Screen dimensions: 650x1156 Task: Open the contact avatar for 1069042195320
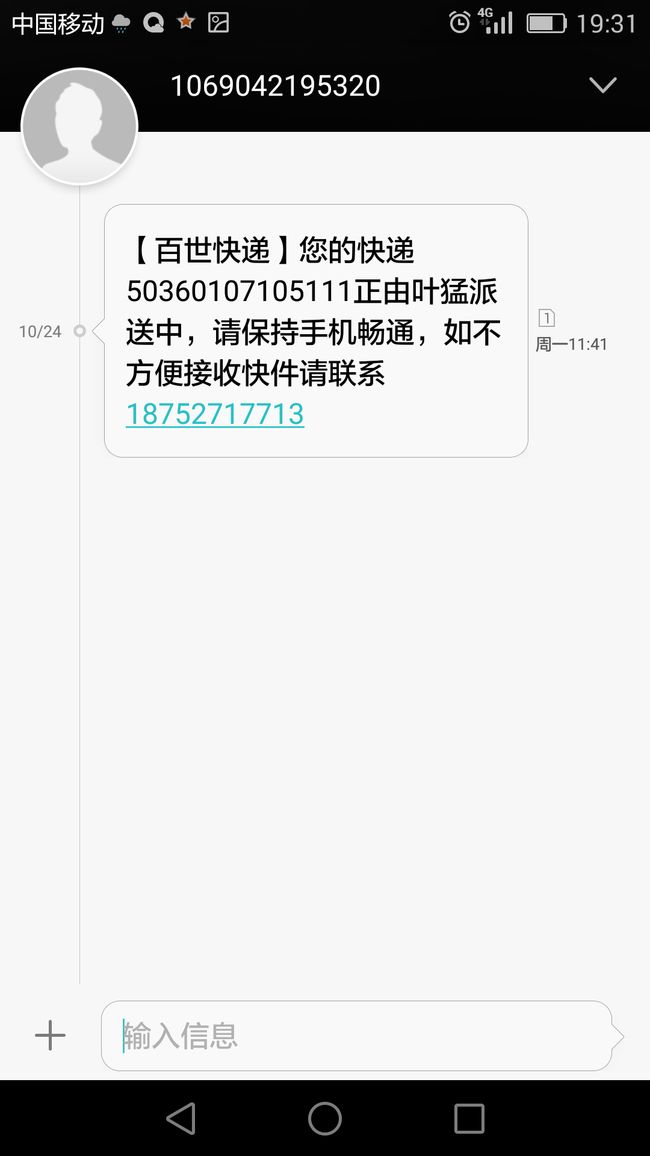pyautogui.click(x=80, y=126)
